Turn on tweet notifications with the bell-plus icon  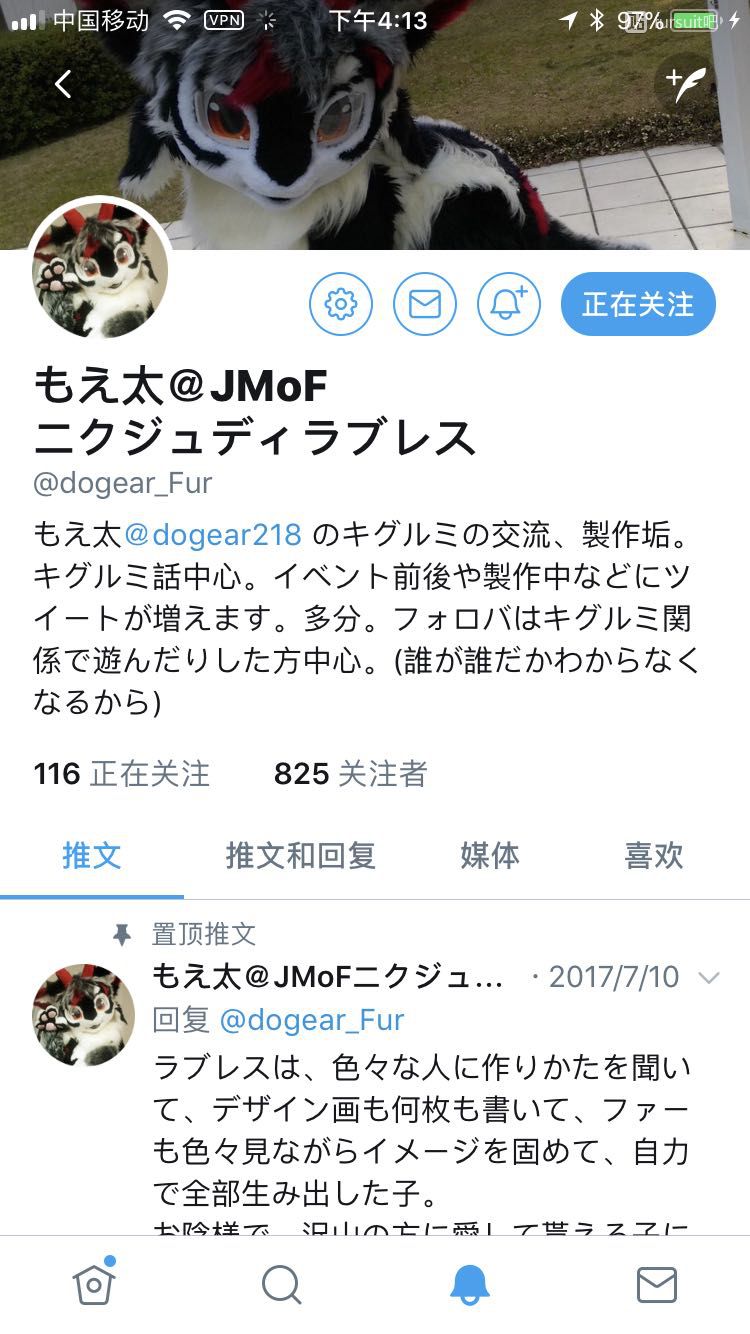(x=509, y=303)
